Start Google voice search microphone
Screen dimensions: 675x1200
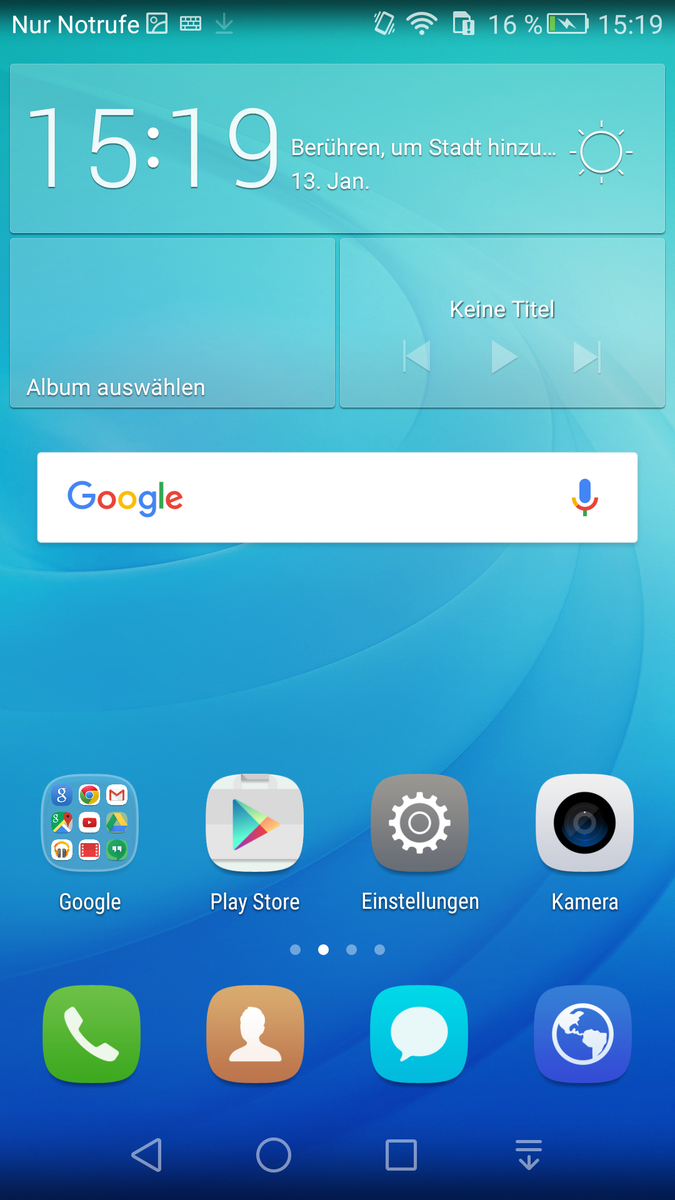(585, 497)
